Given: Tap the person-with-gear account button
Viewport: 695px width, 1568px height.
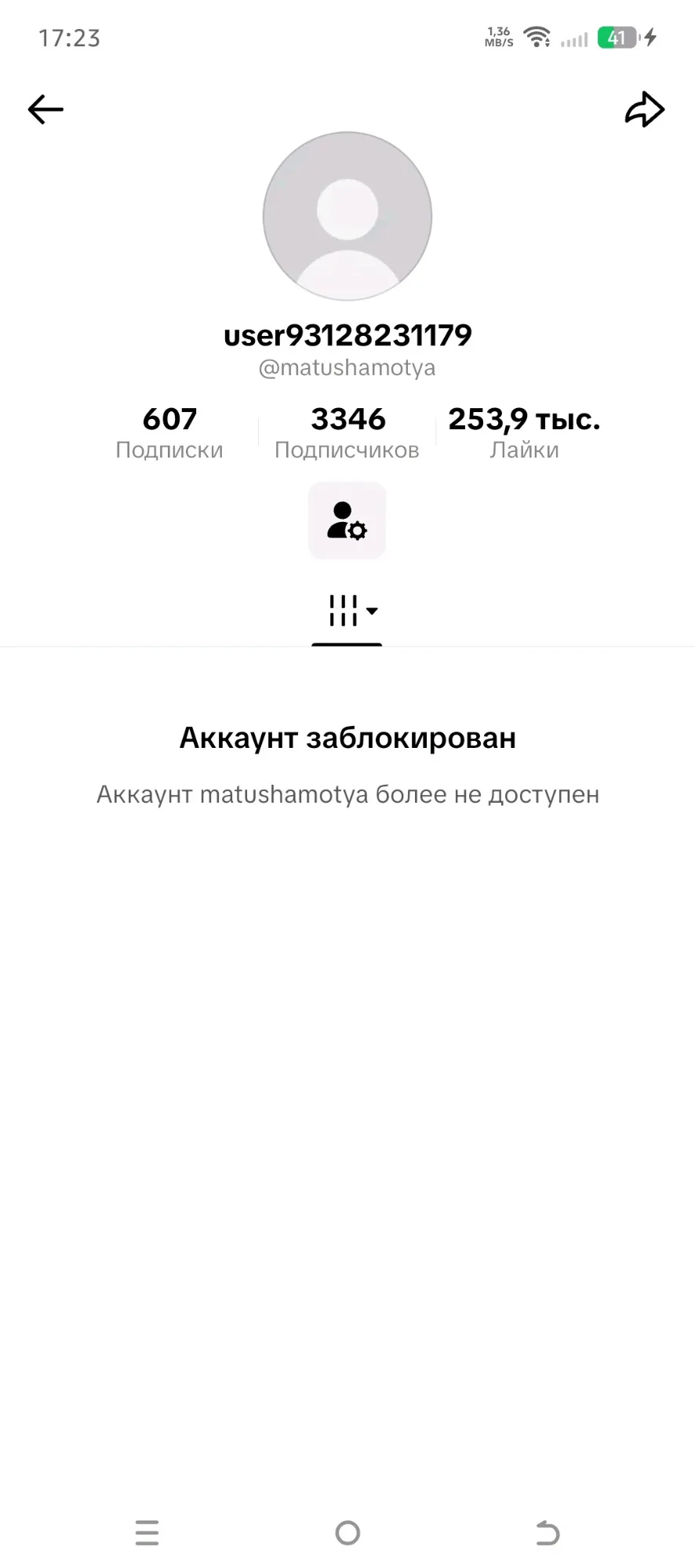Looking at the screenshot, I should pyautogui.click(x=347, y=520).
